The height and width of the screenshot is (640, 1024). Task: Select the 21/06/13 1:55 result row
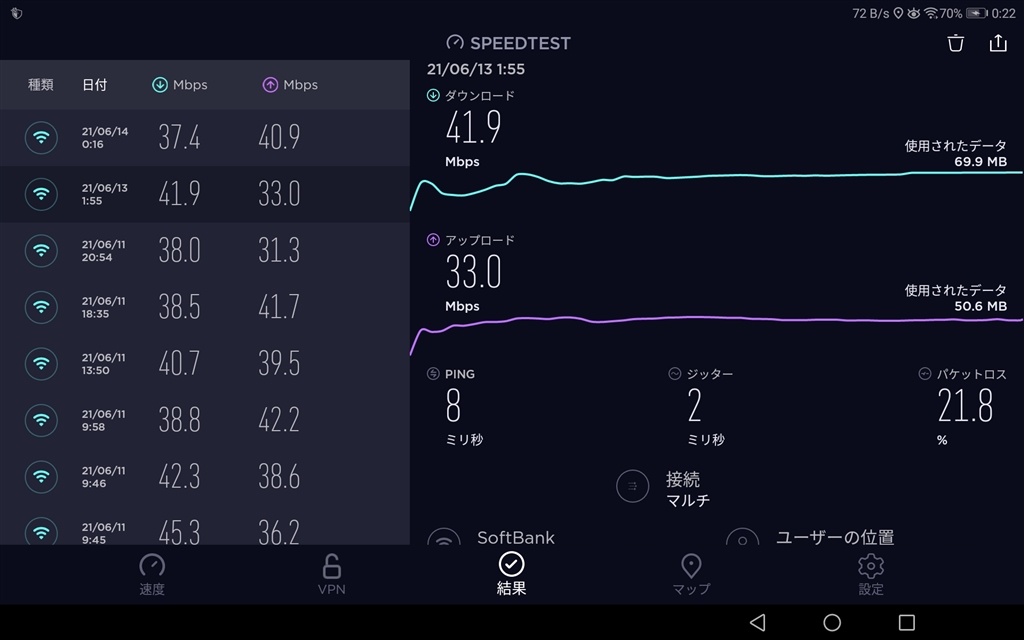click(x=205, y=194)
